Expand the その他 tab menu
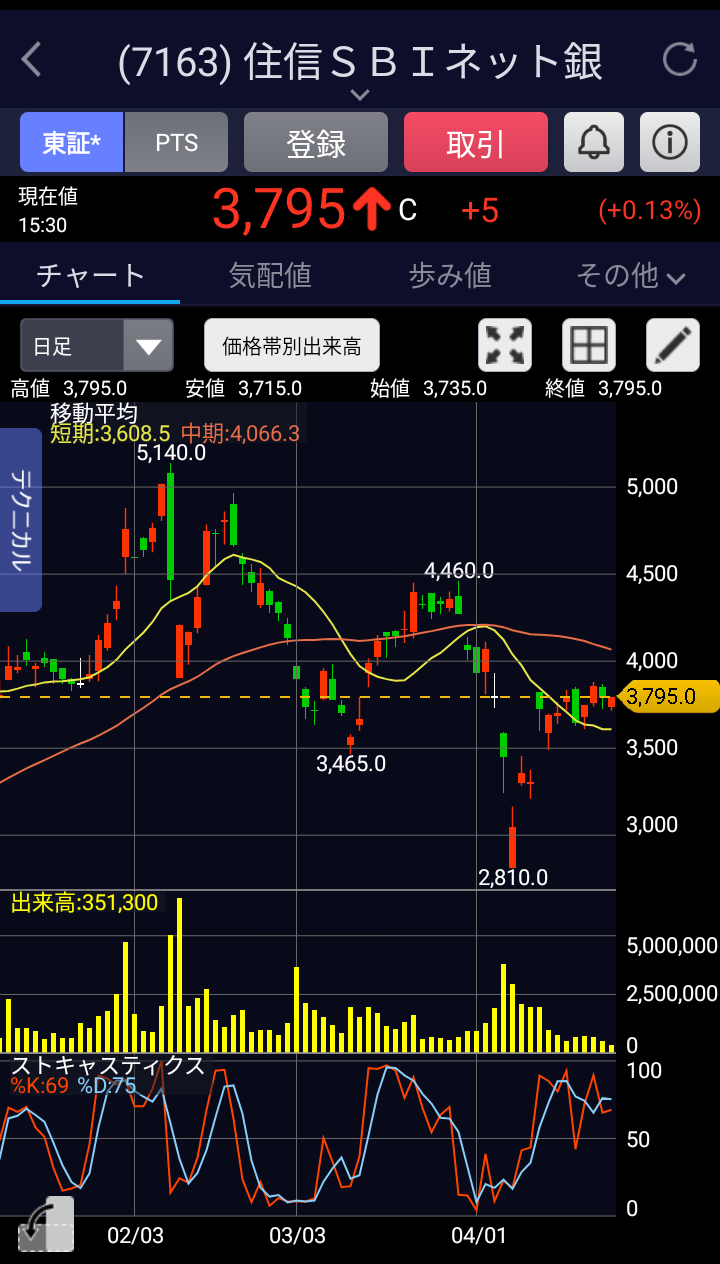720x1264 pixels. pos(630,275)
